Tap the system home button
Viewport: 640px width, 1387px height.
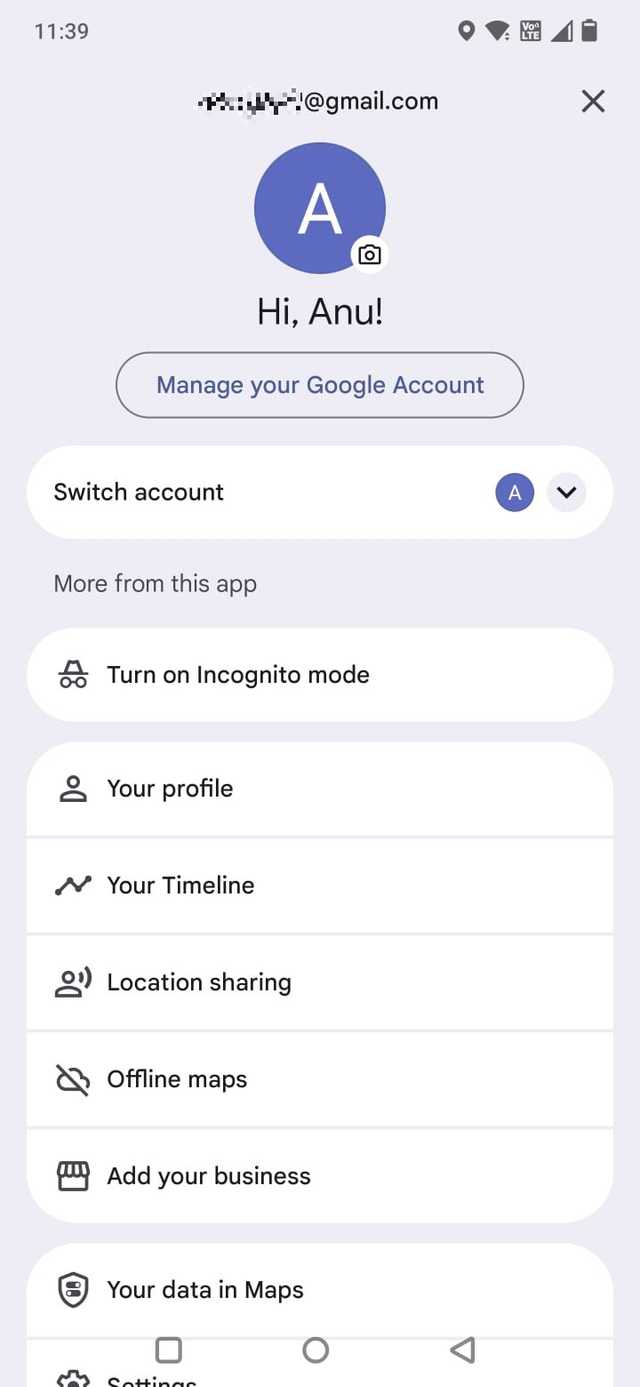click(316, 1350)
